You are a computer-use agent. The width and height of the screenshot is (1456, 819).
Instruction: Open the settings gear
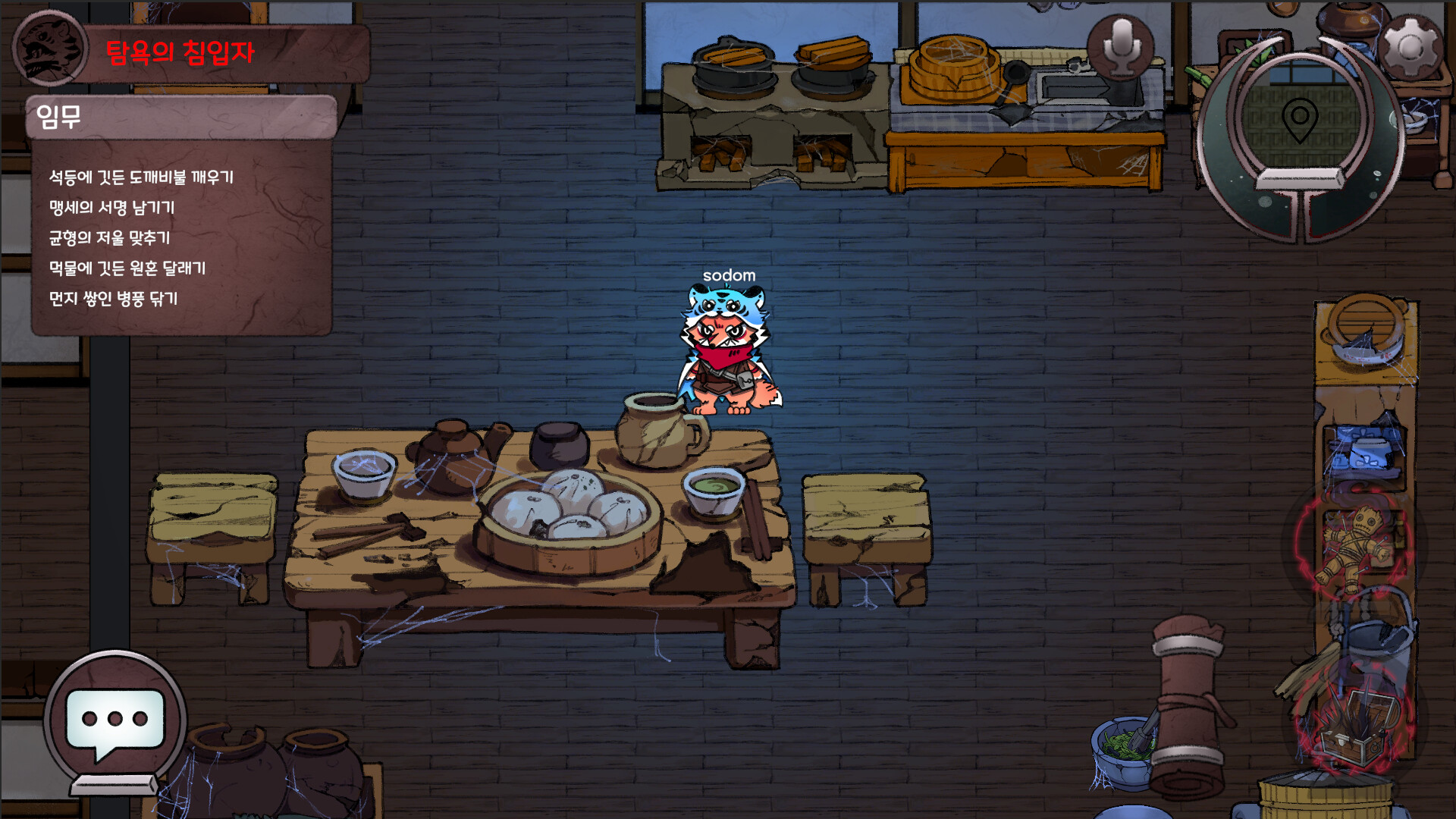point(1409,48)
